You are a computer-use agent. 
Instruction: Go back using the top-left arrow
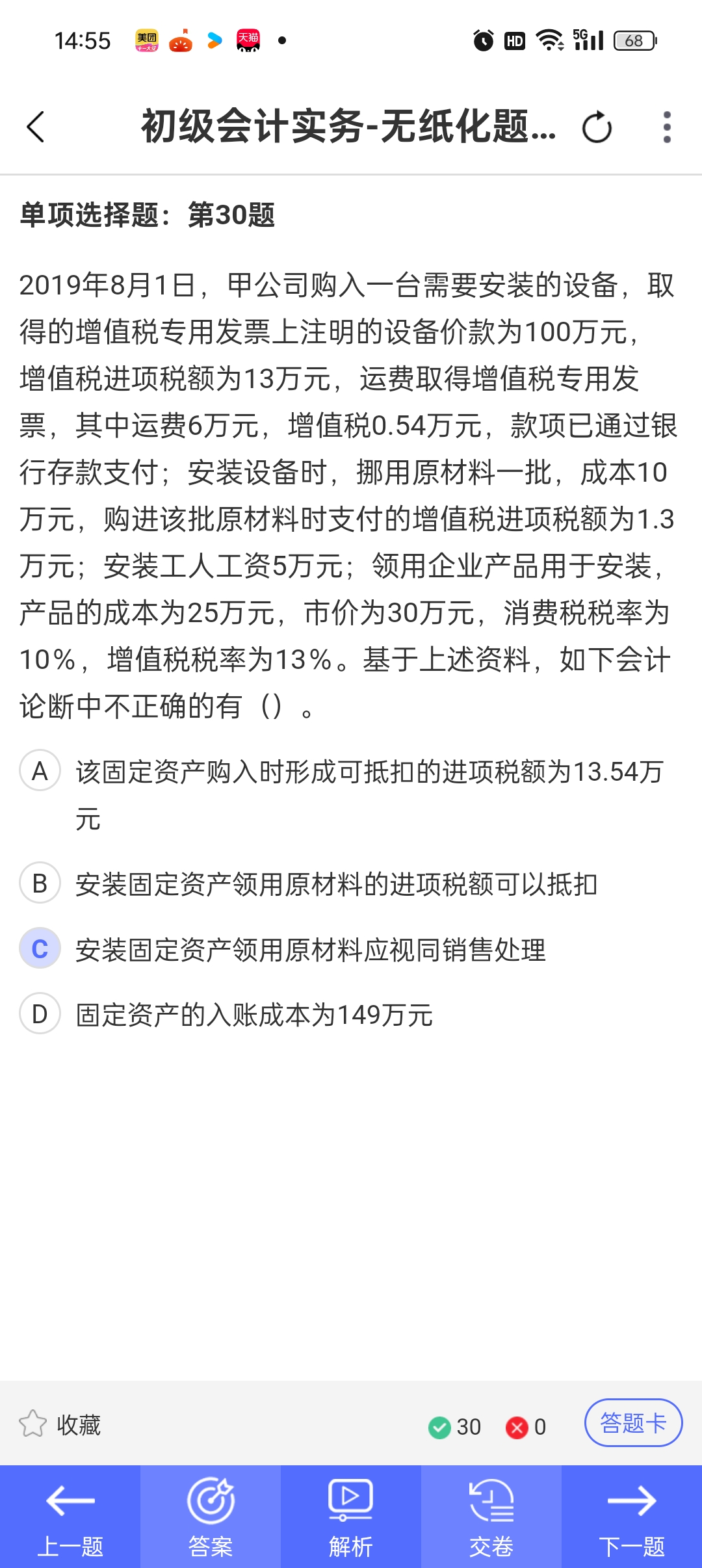pos(36,127)
